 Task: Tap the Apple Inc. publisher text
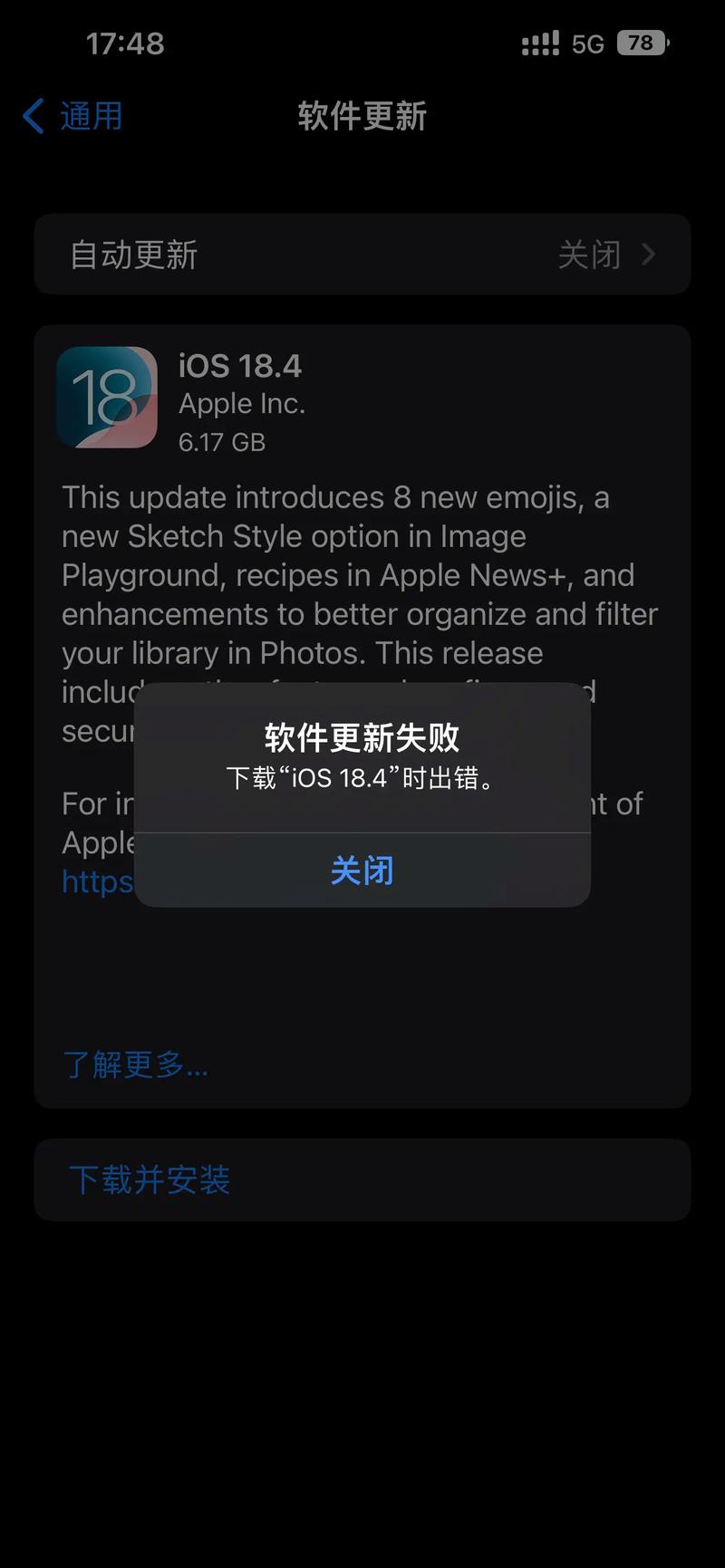(x=242, y=403)
